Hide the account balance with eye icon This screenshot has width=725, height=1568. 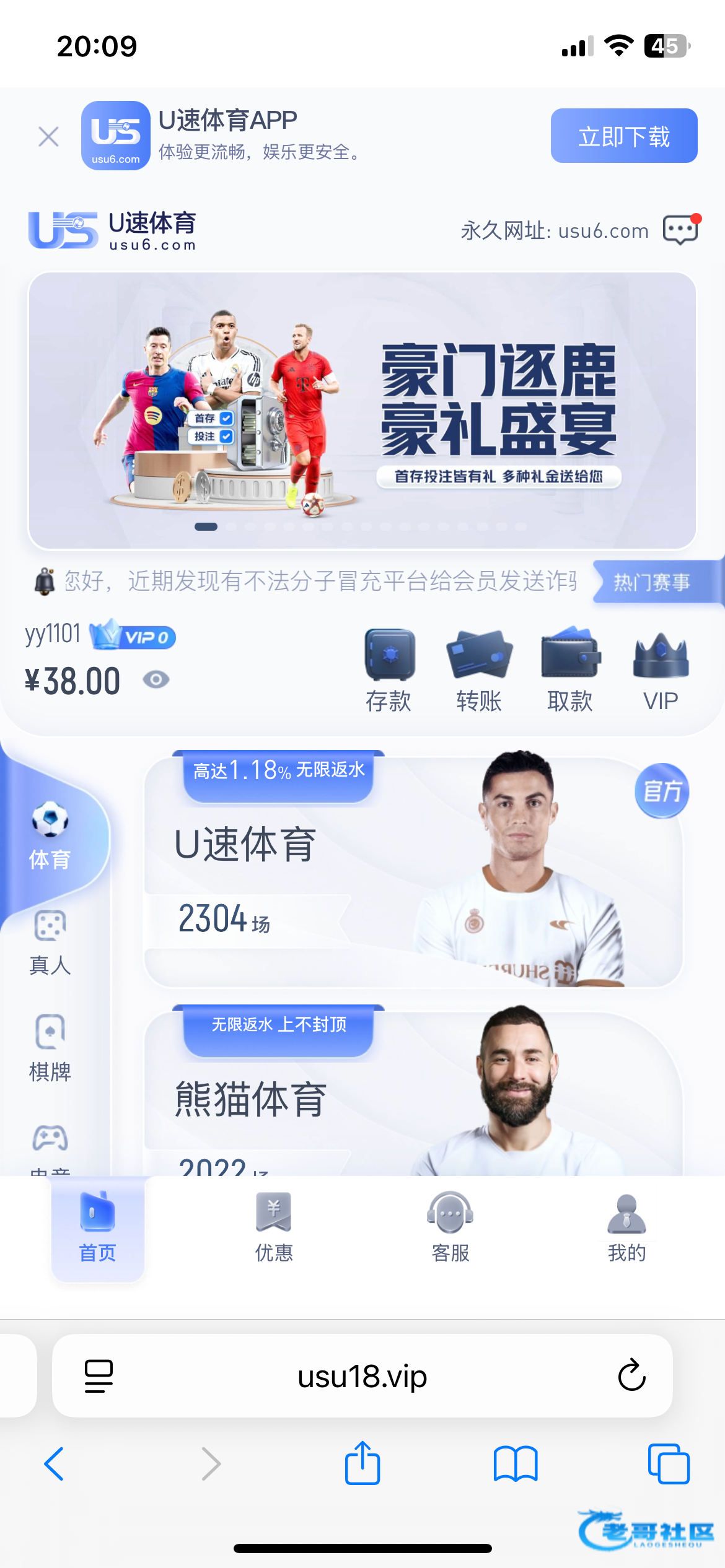[156, 679]
